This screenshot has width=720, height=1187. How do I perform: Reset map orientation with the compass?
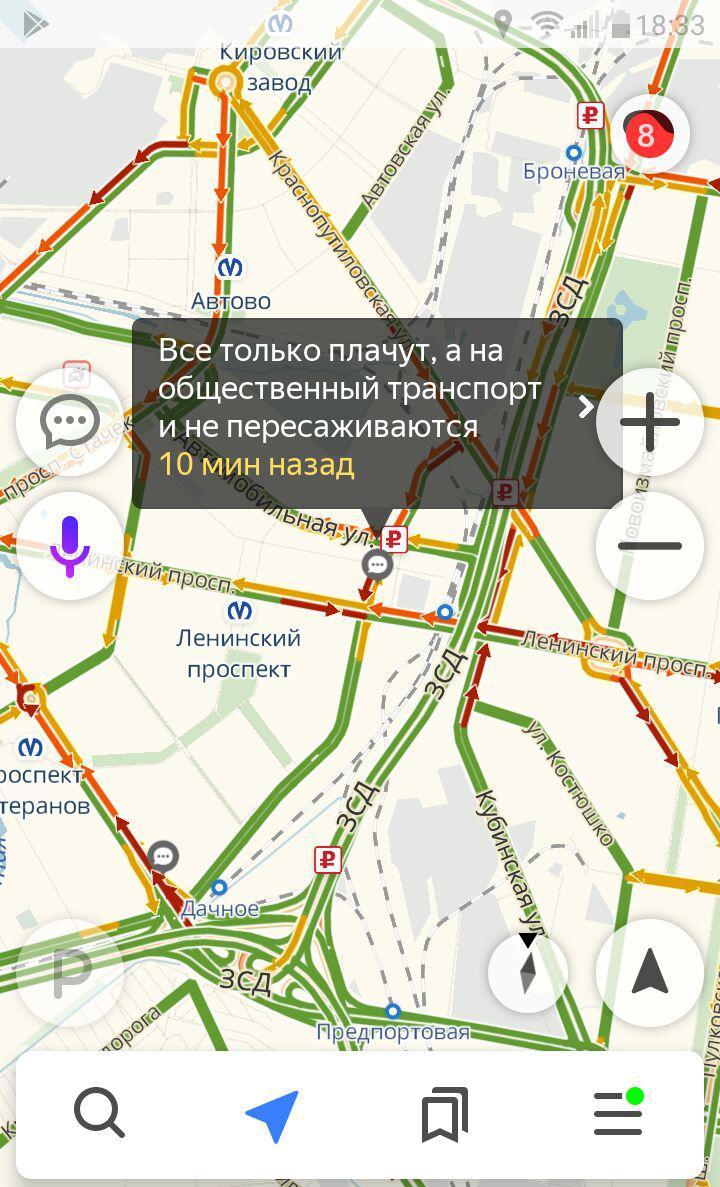(528, 970)
